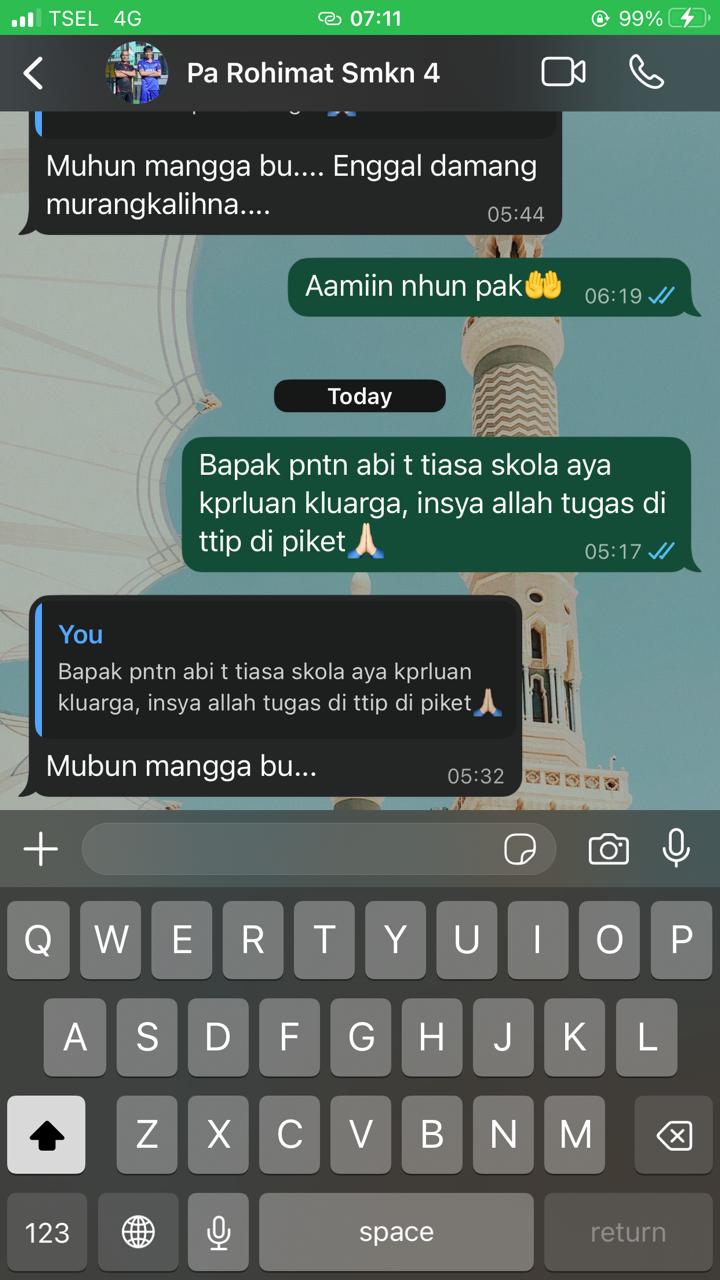Screen dimensions: 720x1280
Task: Focus the message text field
Action: [x=290, y=850]
